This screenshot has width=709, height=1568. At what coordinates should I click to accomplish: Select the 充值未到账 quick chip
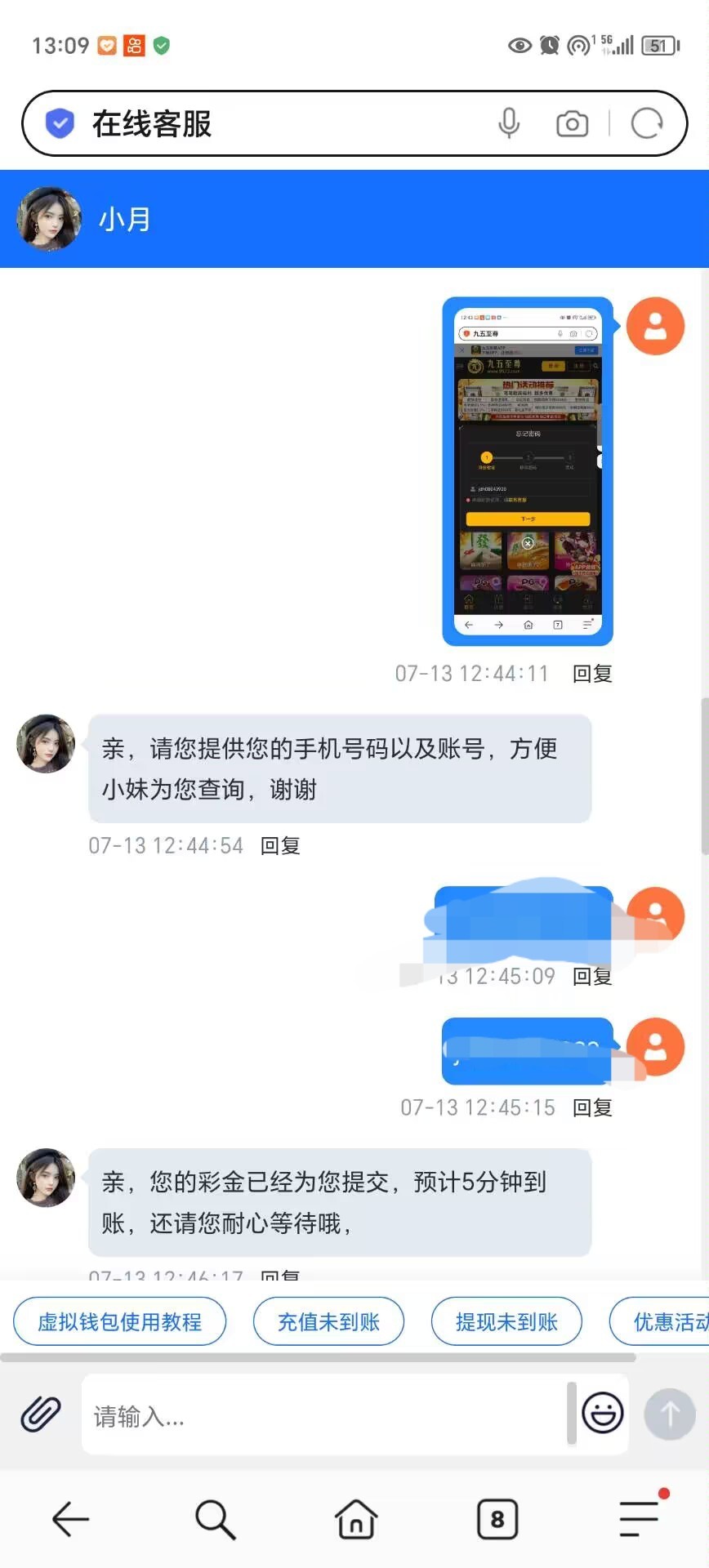click(328, 1321)
